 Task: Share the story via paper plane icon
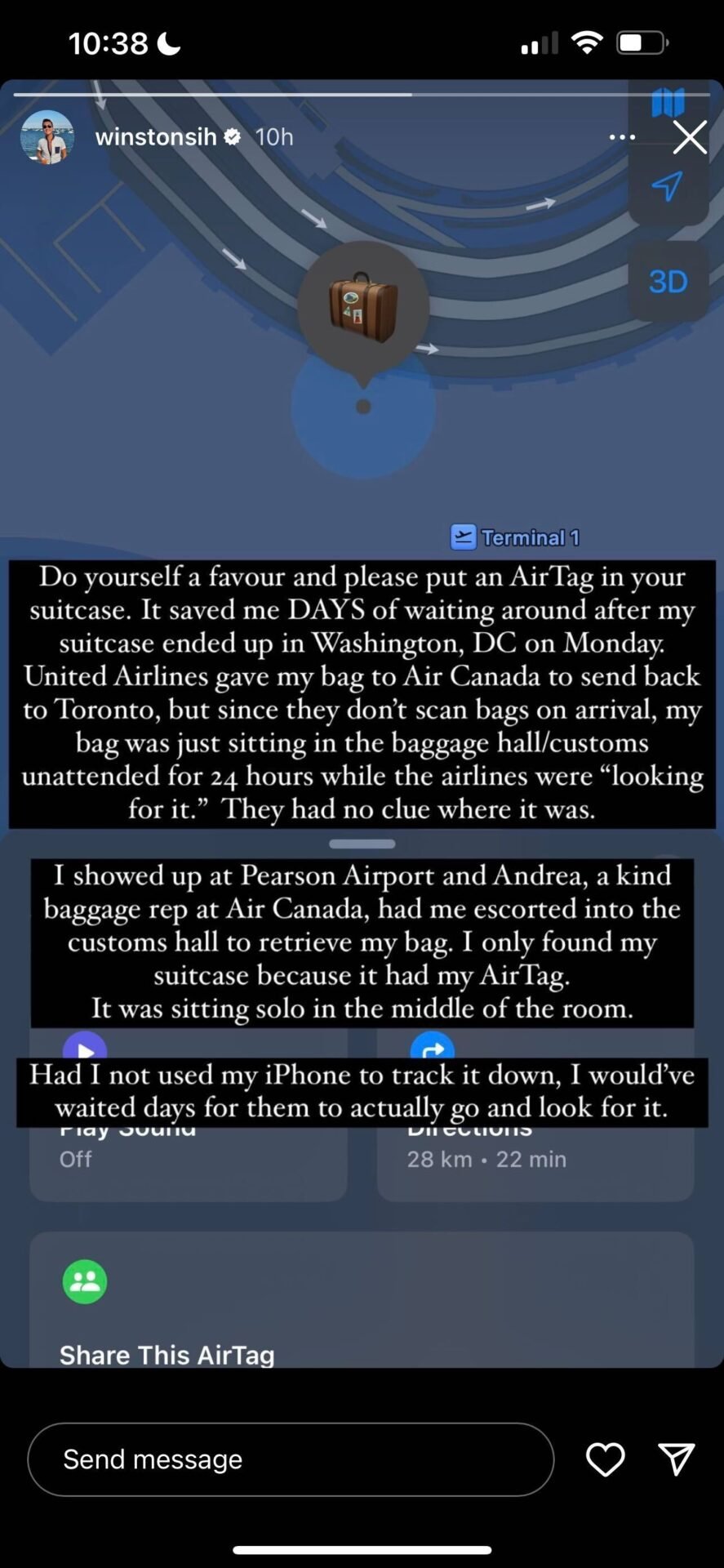pos(676,1459)
